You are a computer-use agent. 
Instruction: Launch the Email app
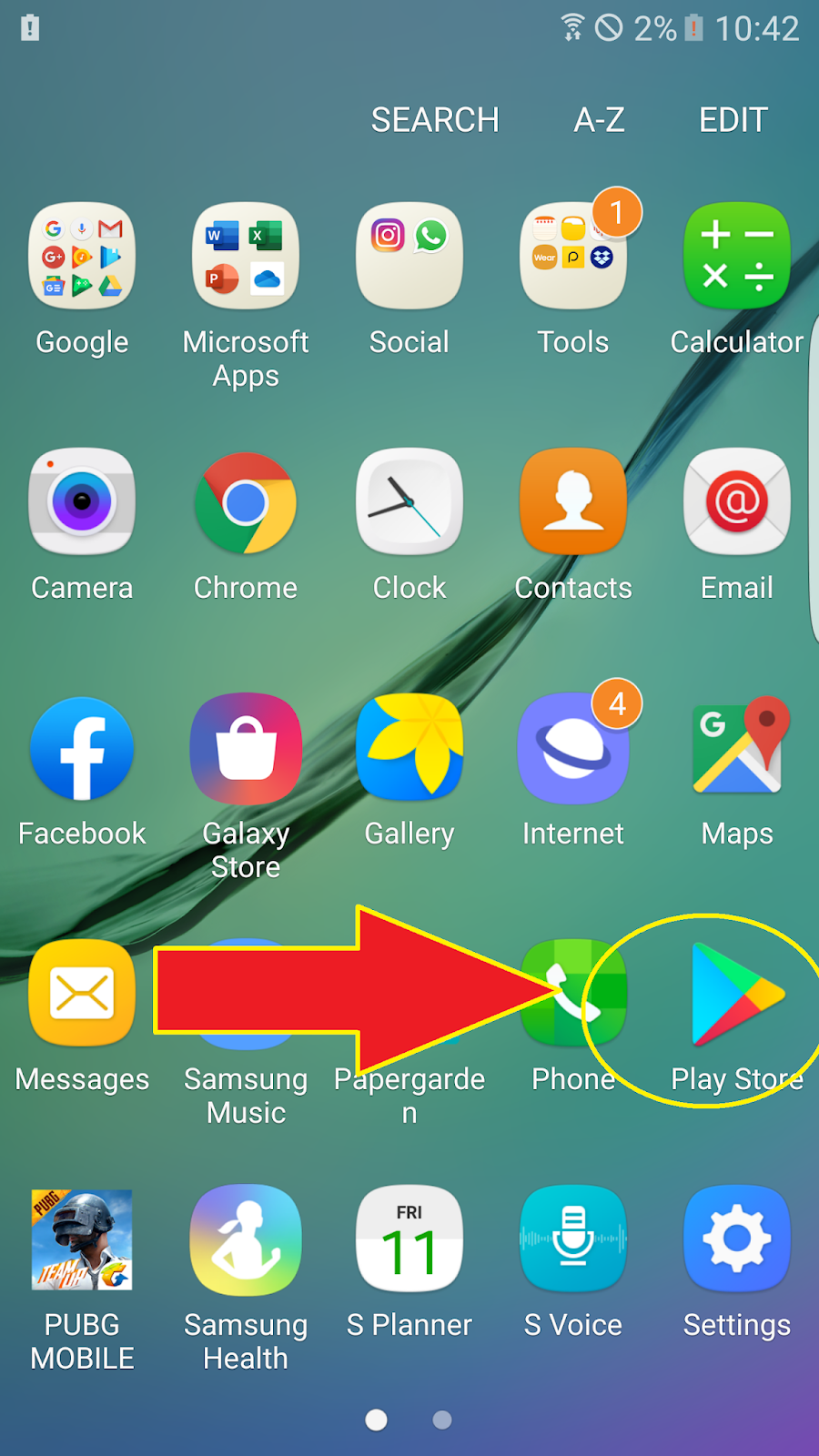737,502
